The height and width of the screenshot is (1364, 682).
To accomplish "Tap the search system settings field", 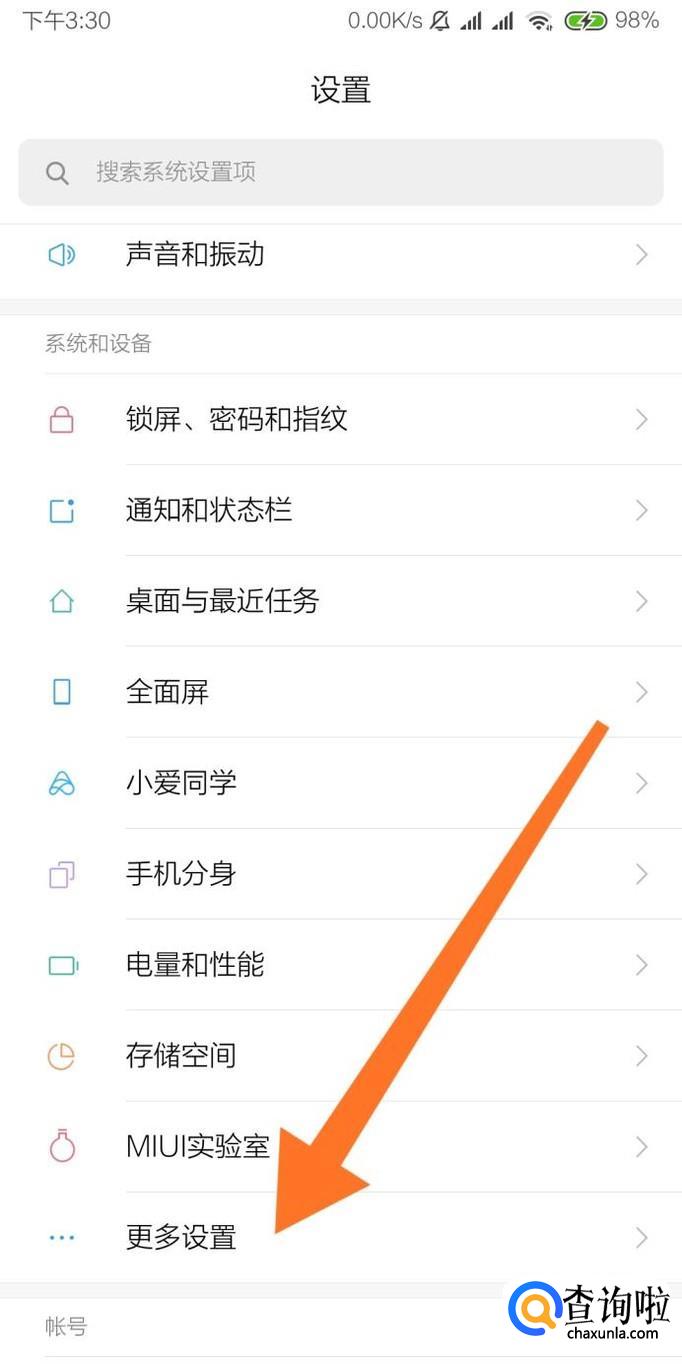I will (x=340, y=172).
